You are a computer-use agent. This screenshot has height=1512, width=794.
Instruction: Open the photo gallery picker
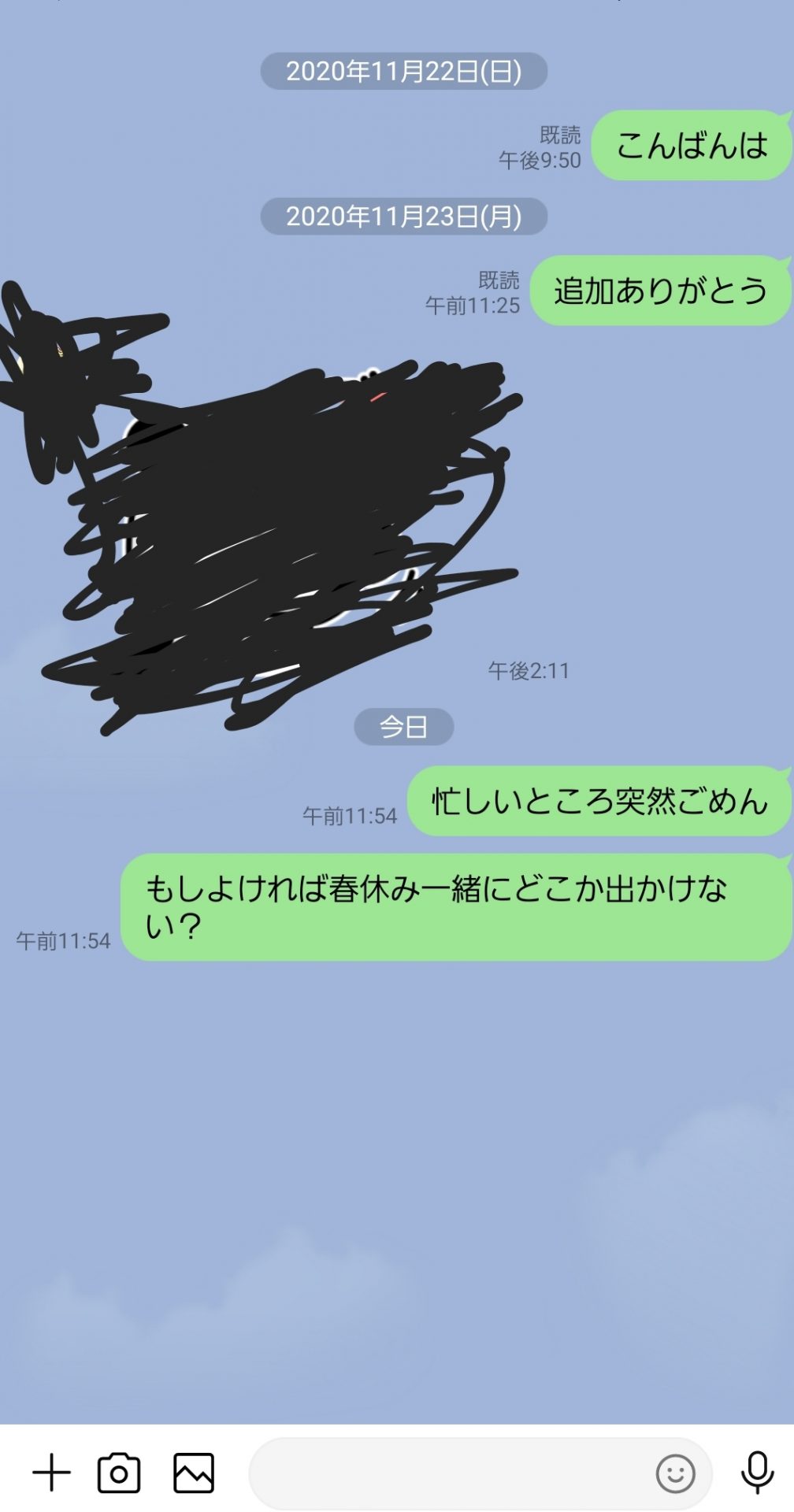[194, 1473]
